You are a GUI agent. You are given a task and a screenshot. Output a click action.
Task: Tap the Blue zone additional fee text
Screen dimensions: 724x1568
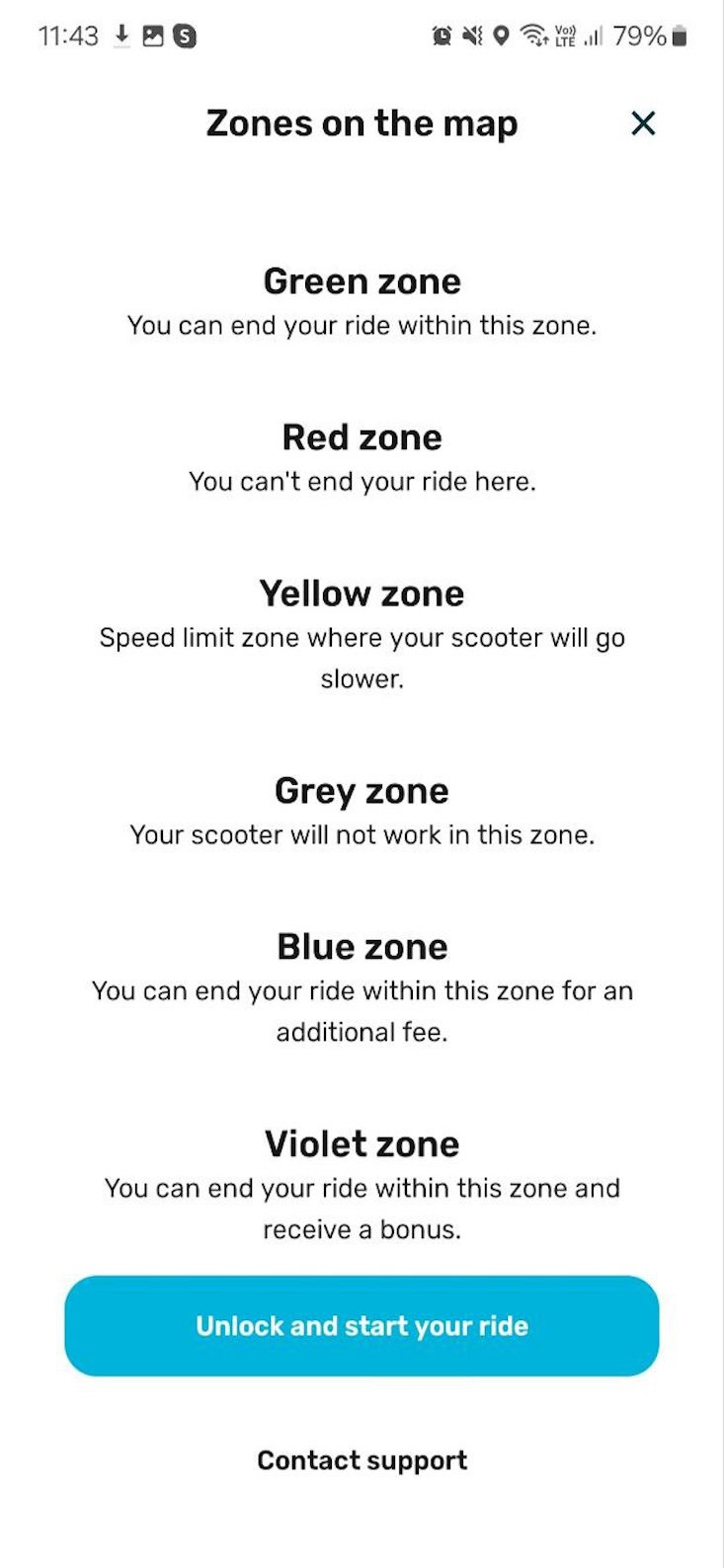click(362, 1010)
